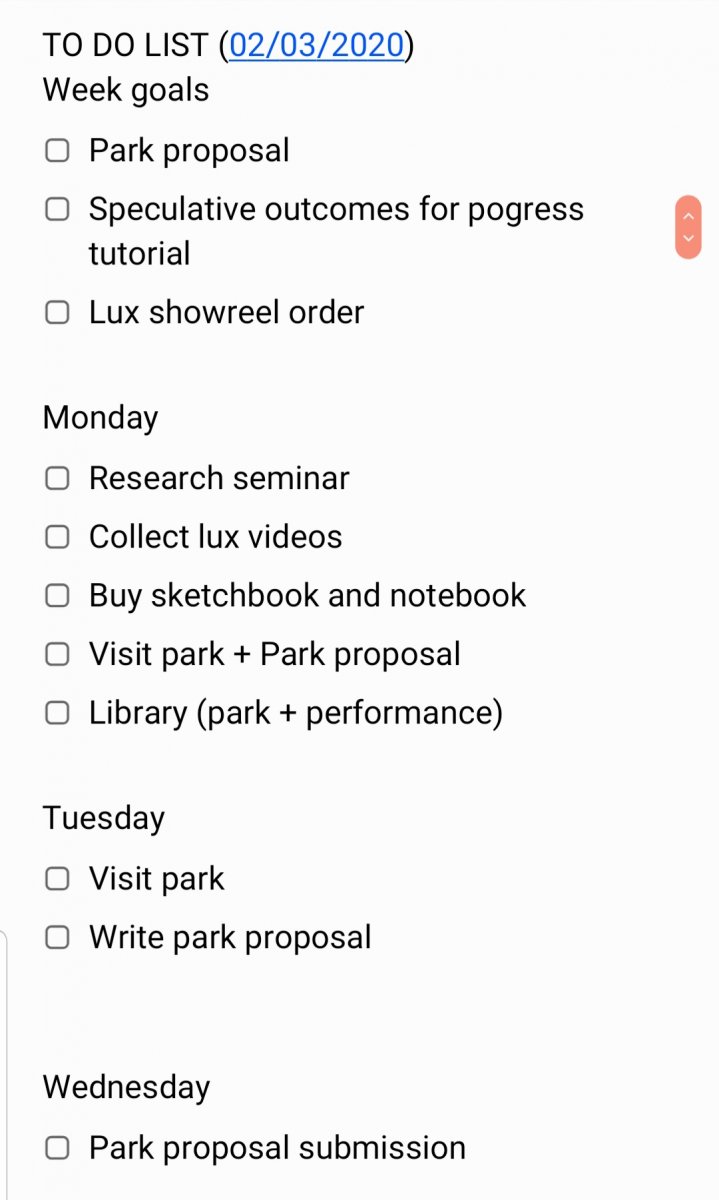
Task: Check the Research seminar checkbox
Action: [x=58, y=478]
